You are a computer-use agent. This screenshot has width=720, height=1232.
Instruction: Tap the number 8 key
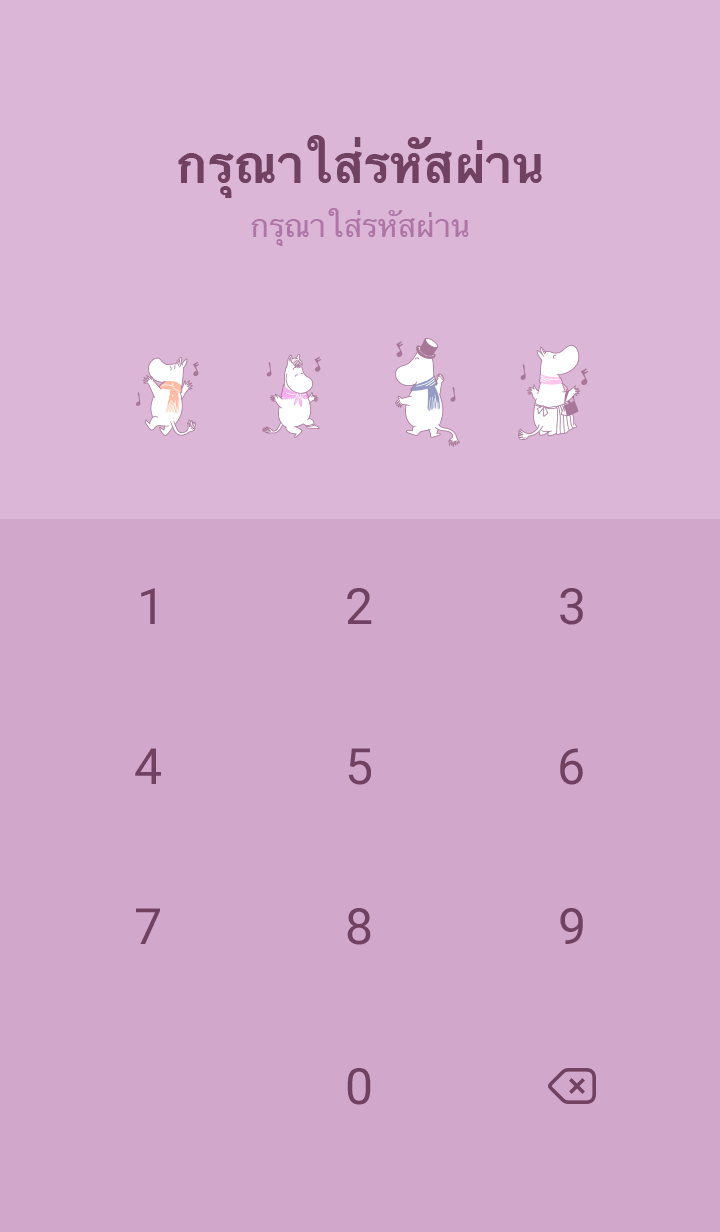pos(359,927)
